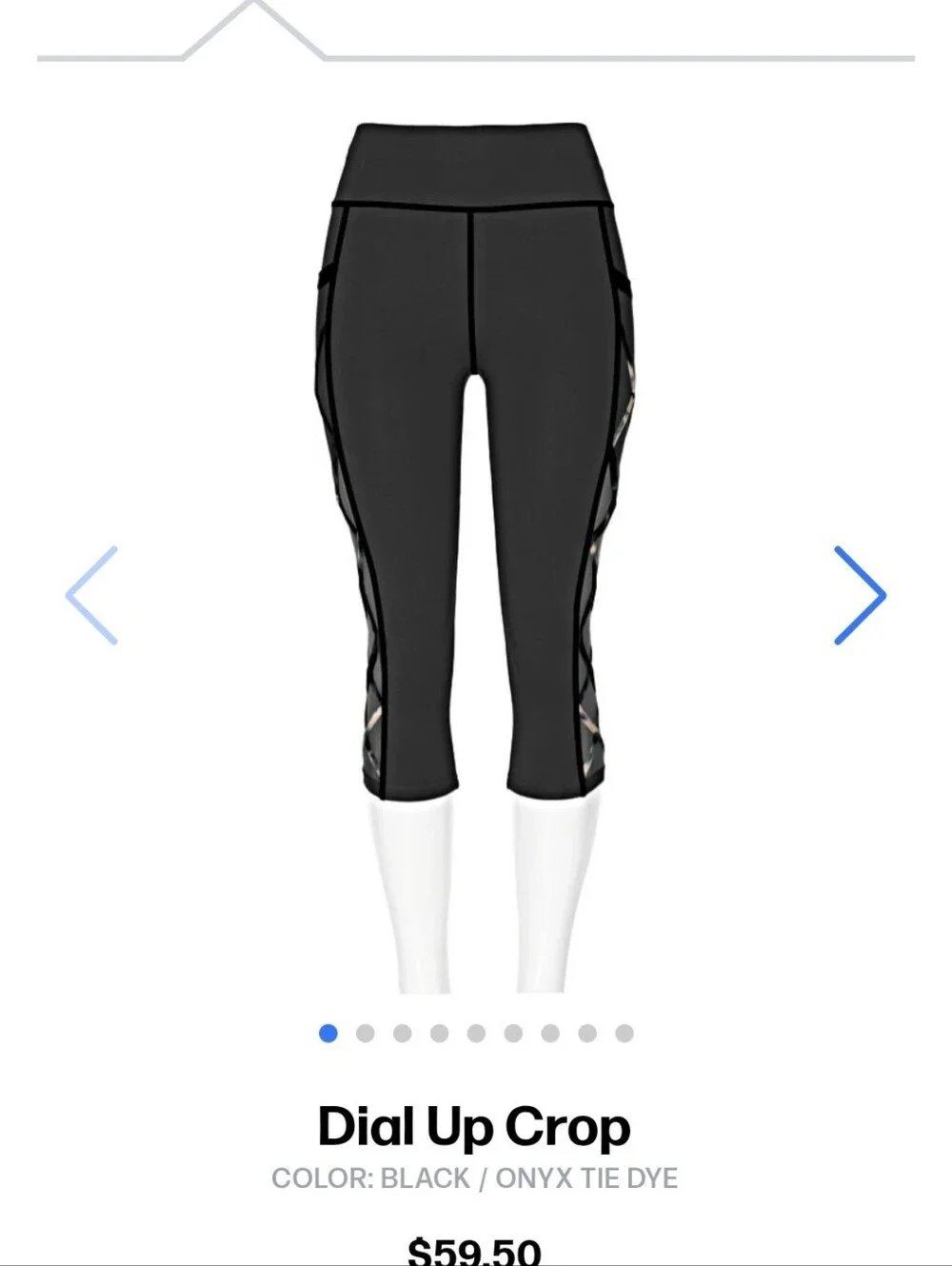952x1266 pixels.
Task: Go to the previous product image with the left arrow
Action: click(91, 595)
